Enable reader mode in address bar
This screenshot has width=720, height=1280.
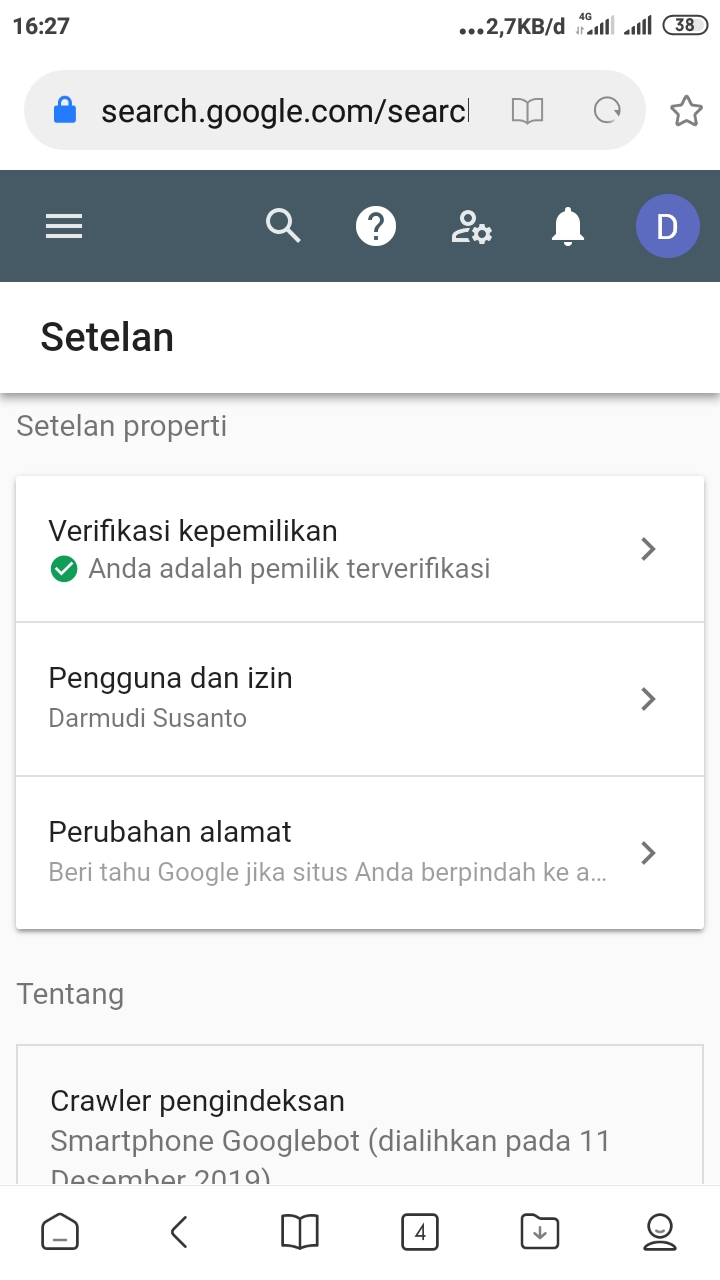pos(527,110)
